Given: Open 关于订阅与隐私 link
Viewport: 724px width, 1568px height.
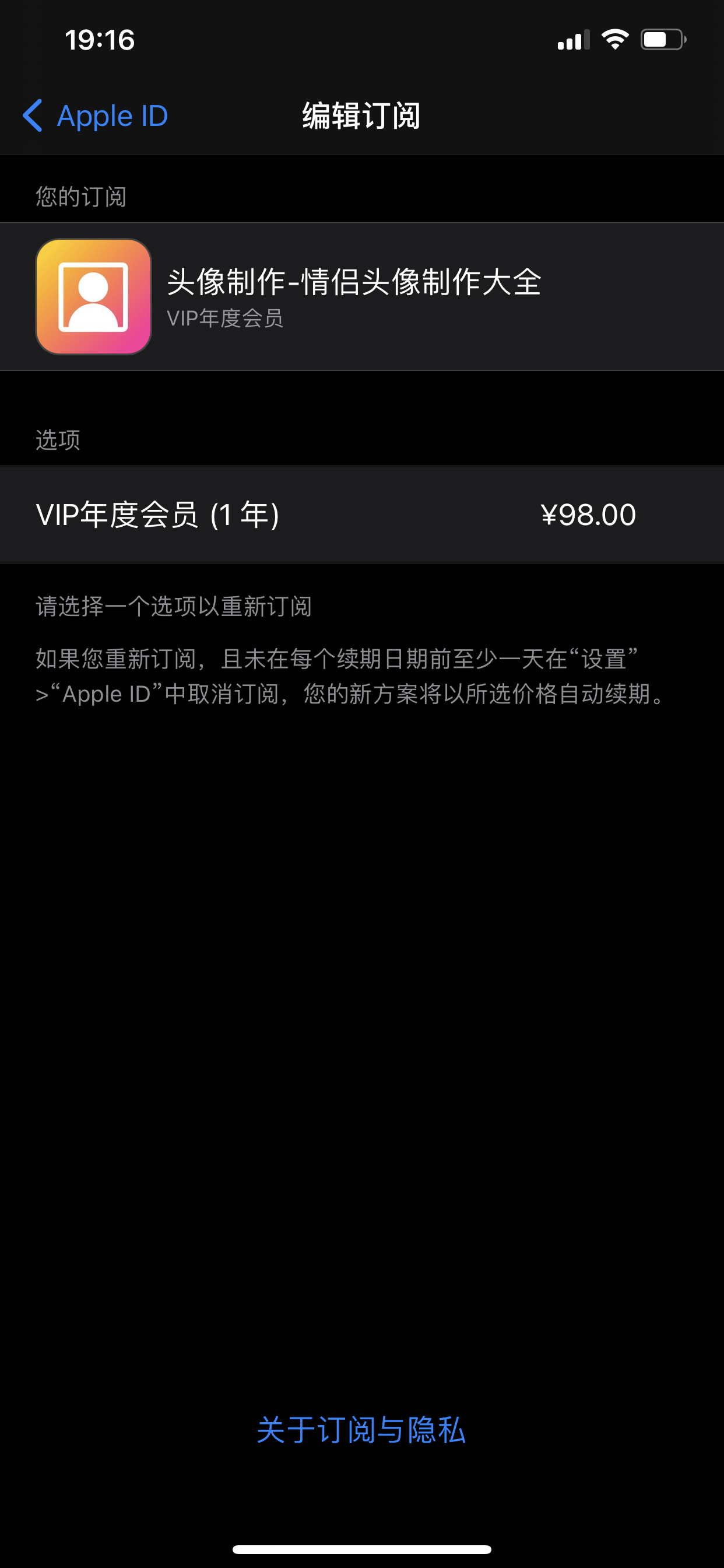Looking at the screenshot, I should (361, 1430).
